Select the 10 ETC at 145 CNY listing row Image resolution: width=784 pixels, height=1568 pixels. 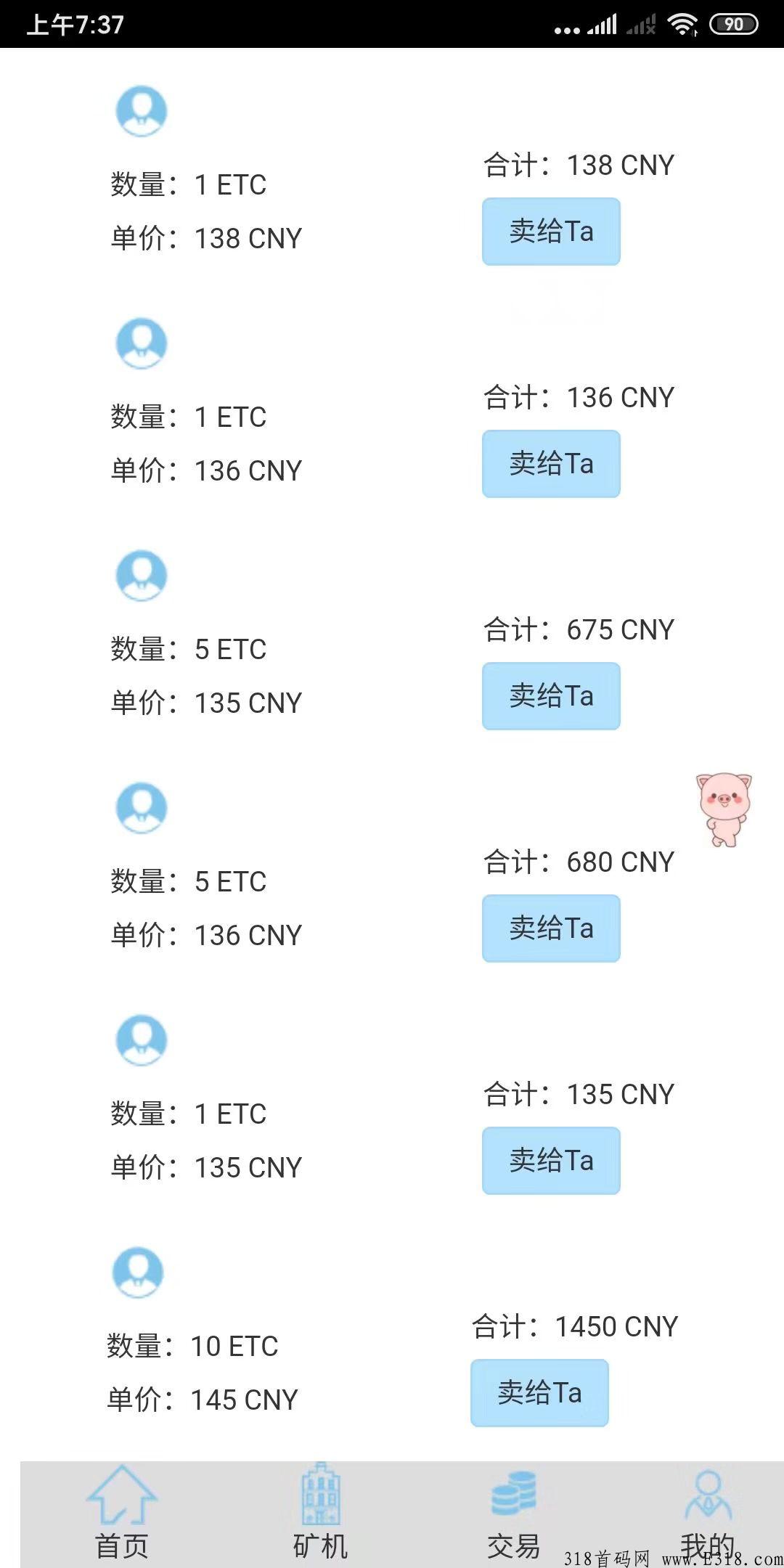click(x=290, y=1365)
